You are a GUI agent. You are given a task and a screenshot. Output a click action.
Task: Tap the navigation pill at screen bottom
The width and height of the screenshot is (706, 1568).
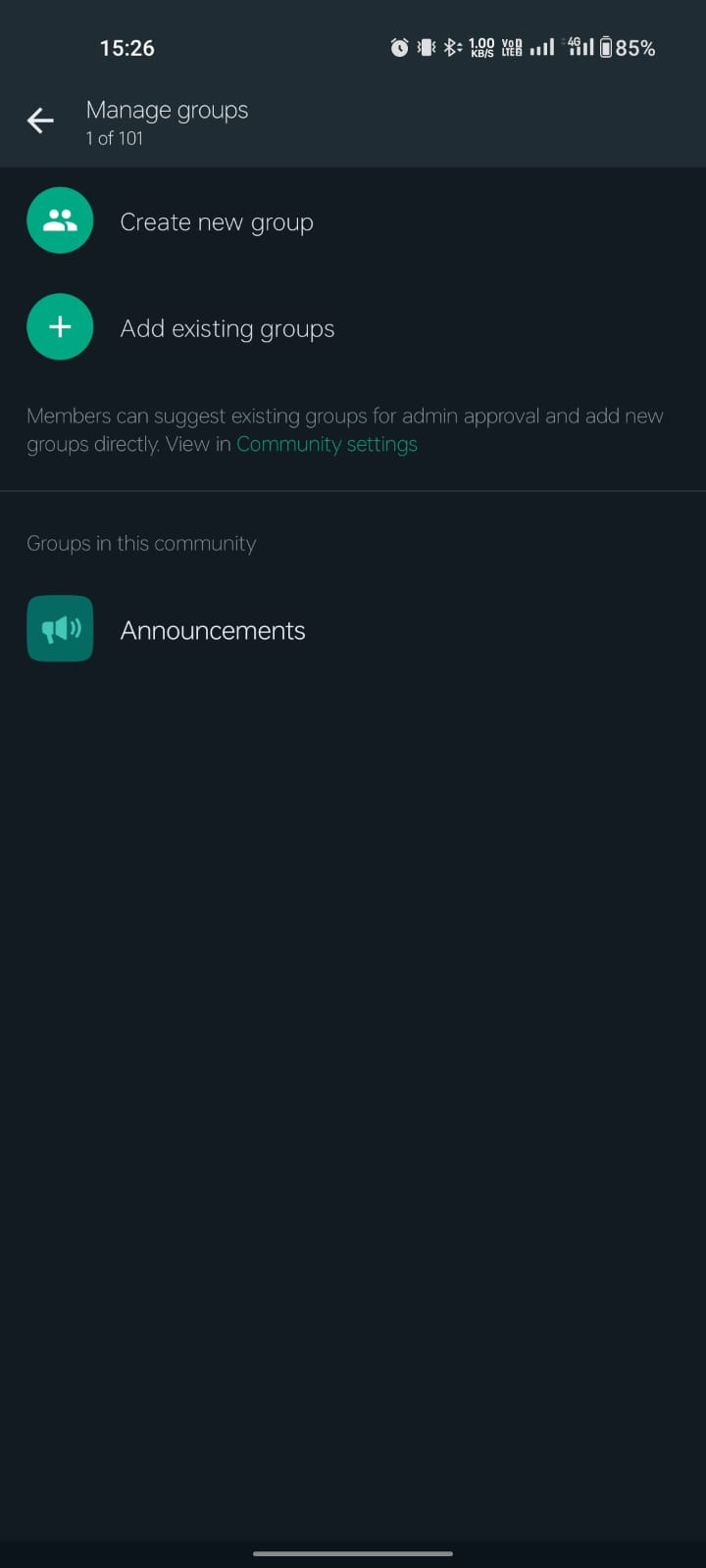(x=353, y=1554)
